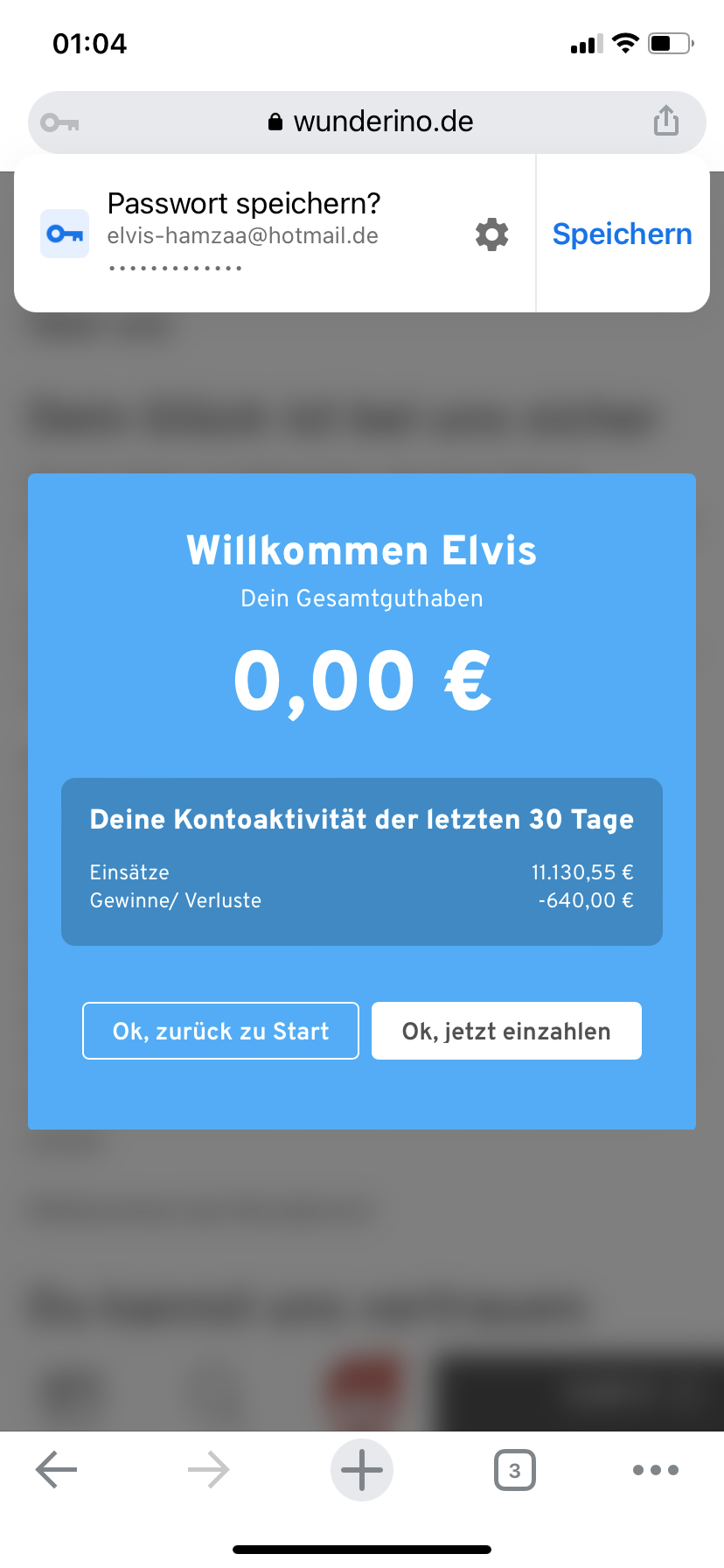The height and width of the screenshot is (1568, 724).
Task: Open the browser's three-dot menu
Action: click(x=655, y=1470)
